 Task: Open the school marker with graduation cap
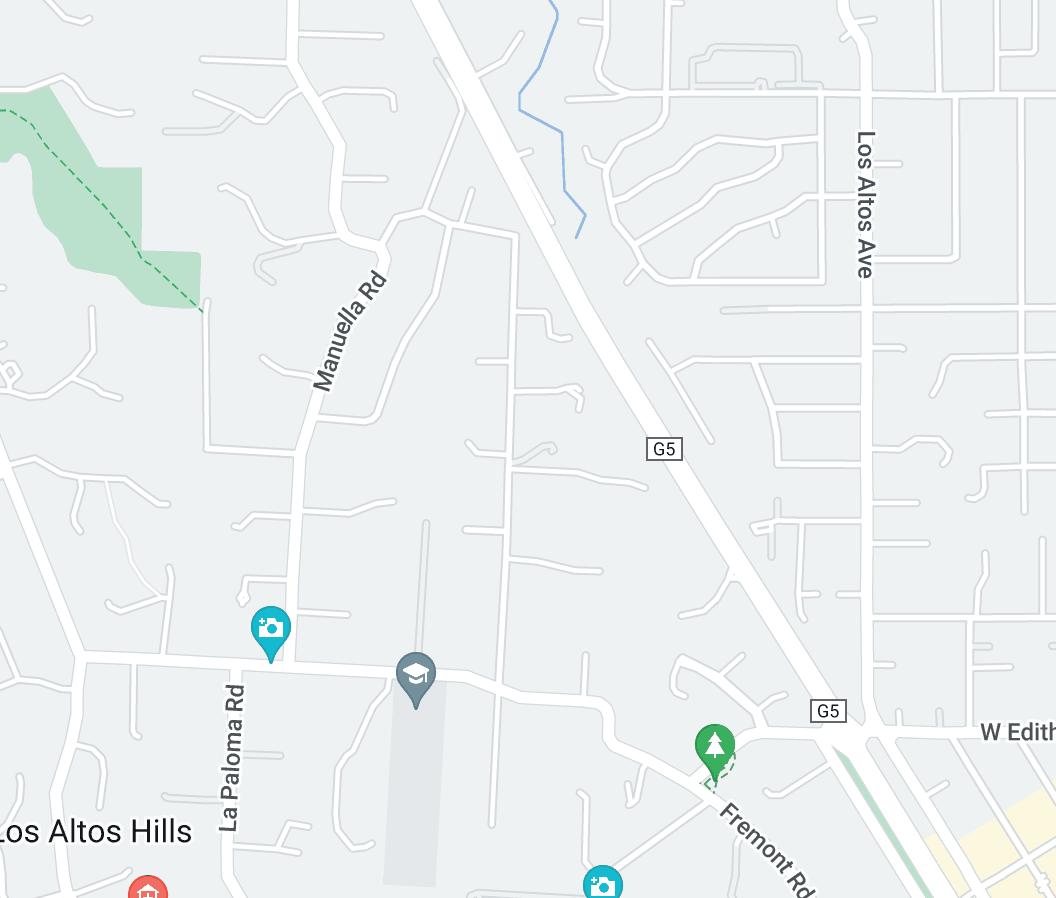point(416,675)
